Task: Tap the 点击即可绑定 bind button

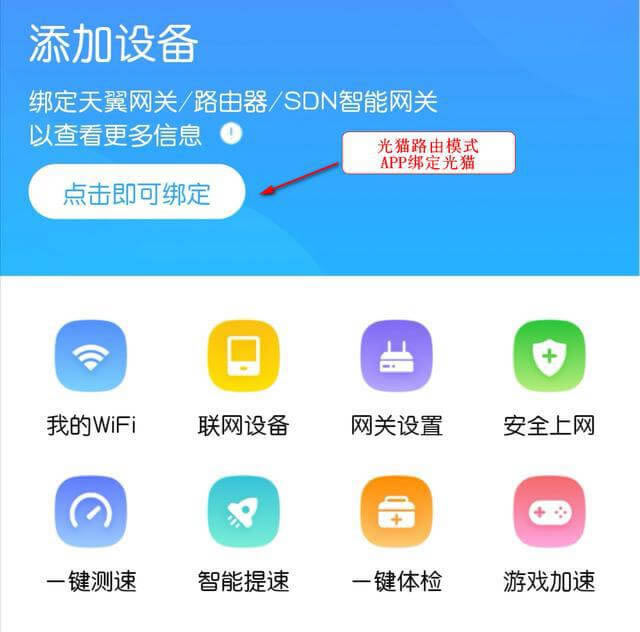Action: [x=137, y=192]
